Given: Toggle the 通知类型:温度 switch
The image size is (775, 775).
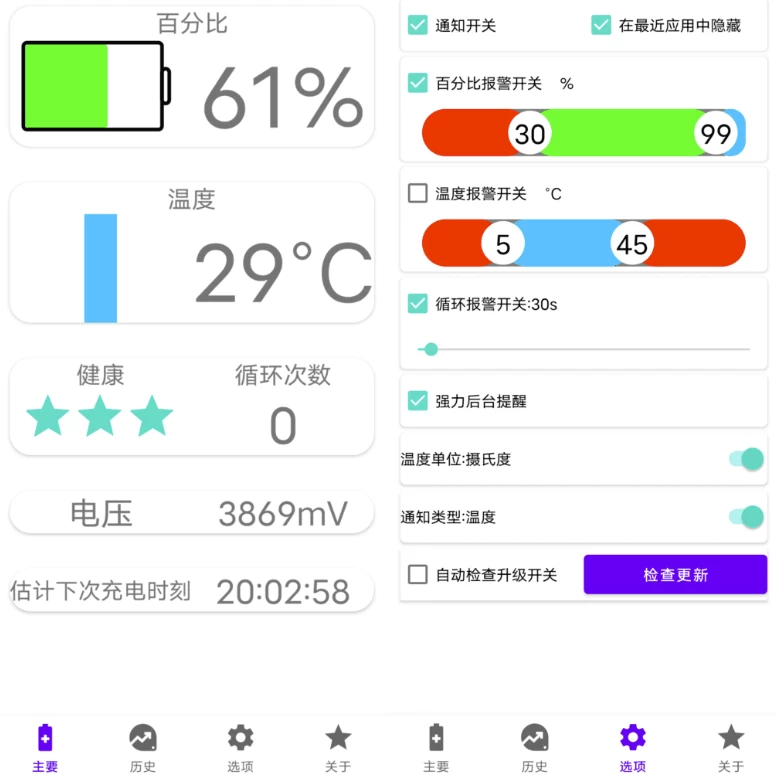Looking at the screenshot, I should 746,517.
